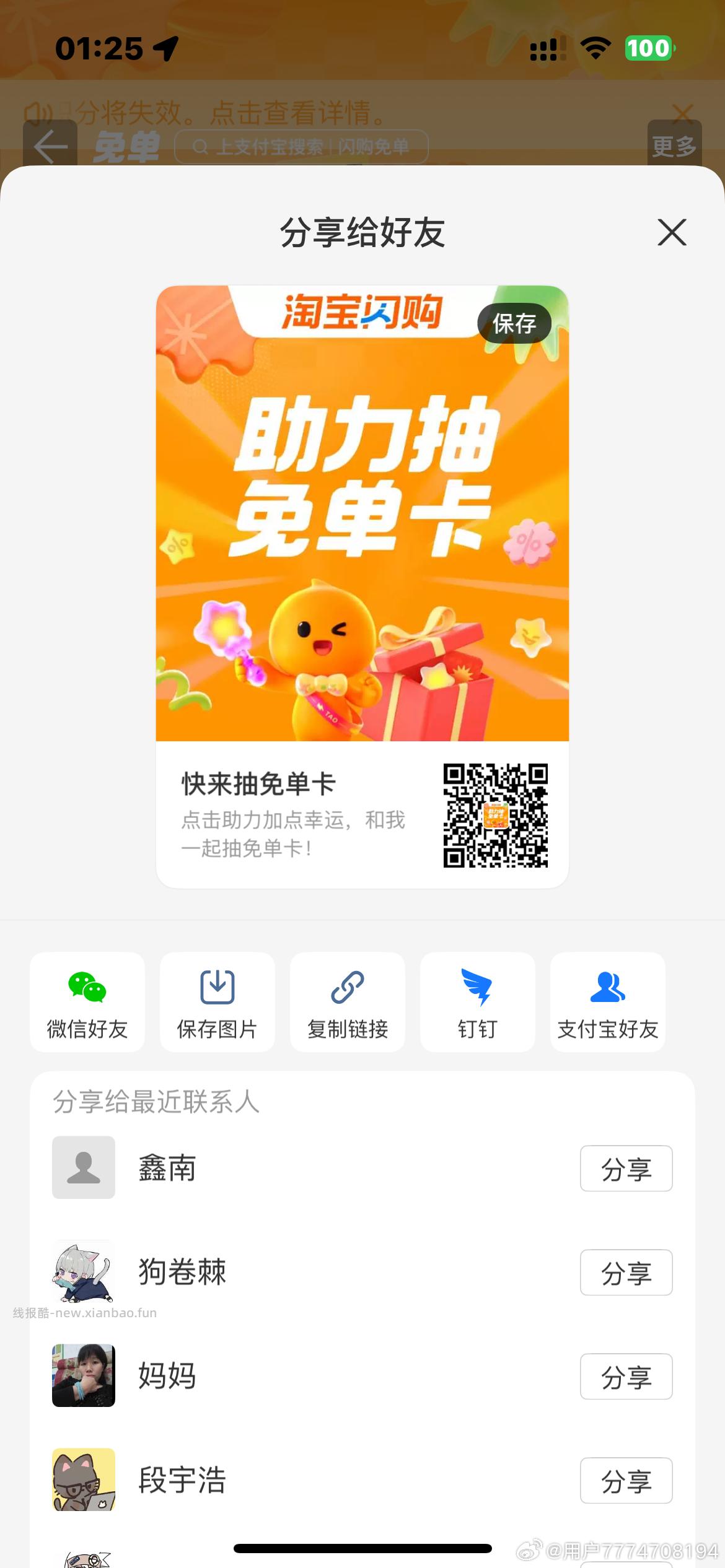725x1568 pixels.
Task: Tap 狗卷棘's avatar picture
Action: click(84, 1272)
